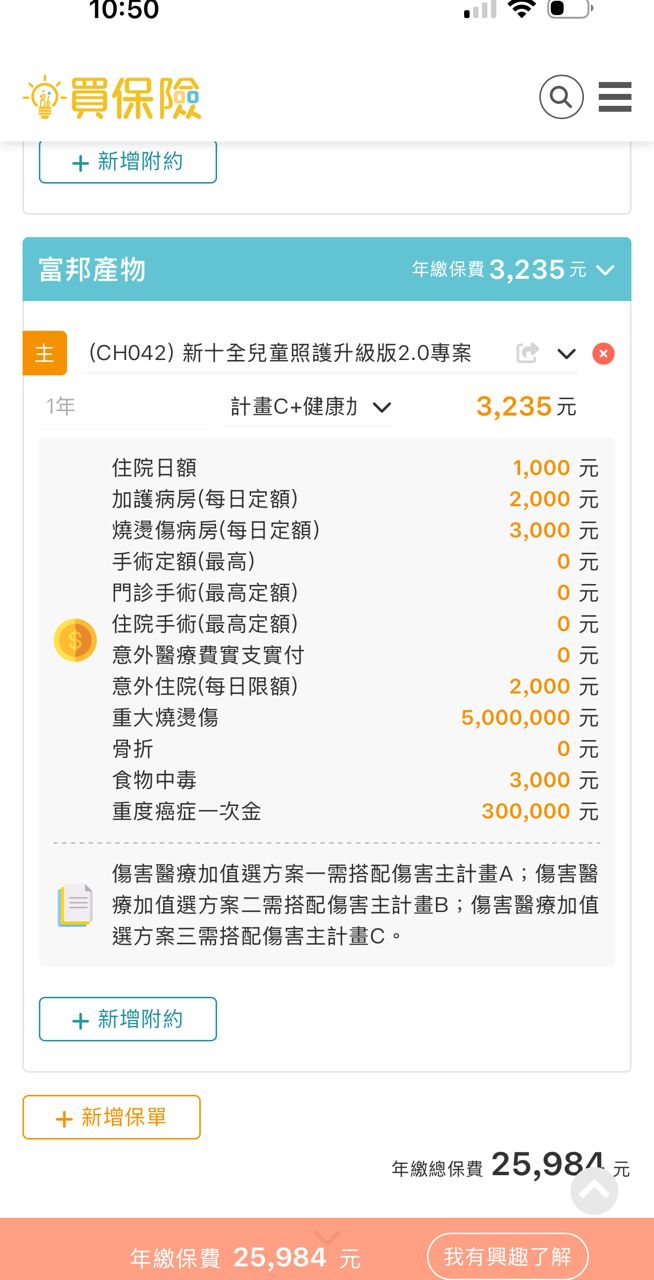Viewport: 654px width, 1280px height.
Task: Open the 計畫C+健康 plan dropdown
Action: (x=308, y=407)
